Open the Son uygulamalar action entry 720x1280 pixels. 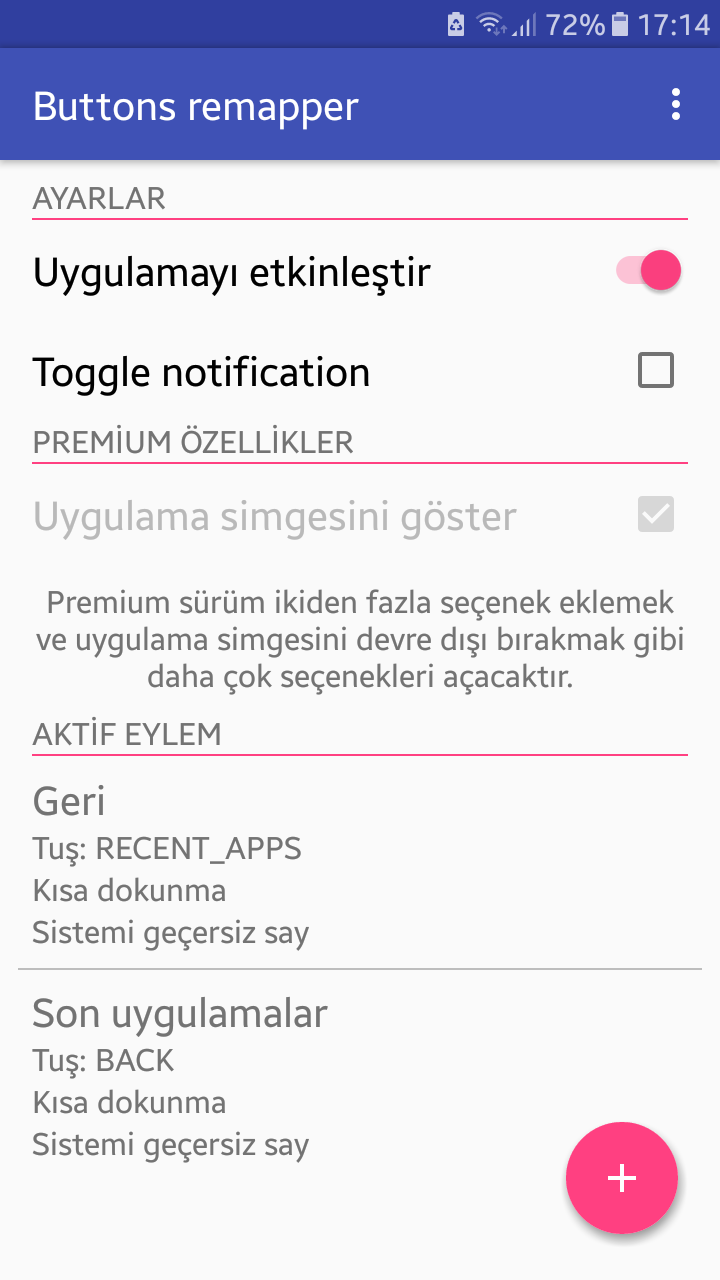pyautogui.click(x=360, y=1077)
